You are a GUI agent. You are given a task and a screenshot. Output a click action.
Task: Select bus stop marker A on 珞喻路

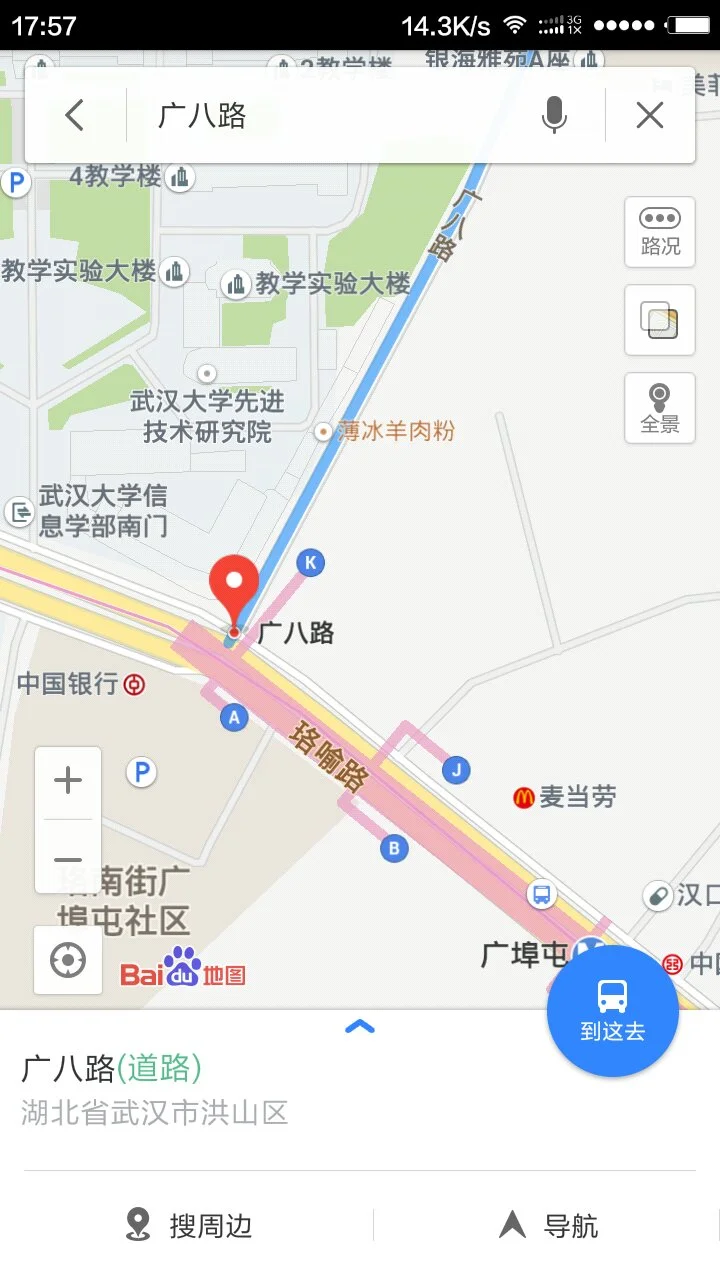233,716
